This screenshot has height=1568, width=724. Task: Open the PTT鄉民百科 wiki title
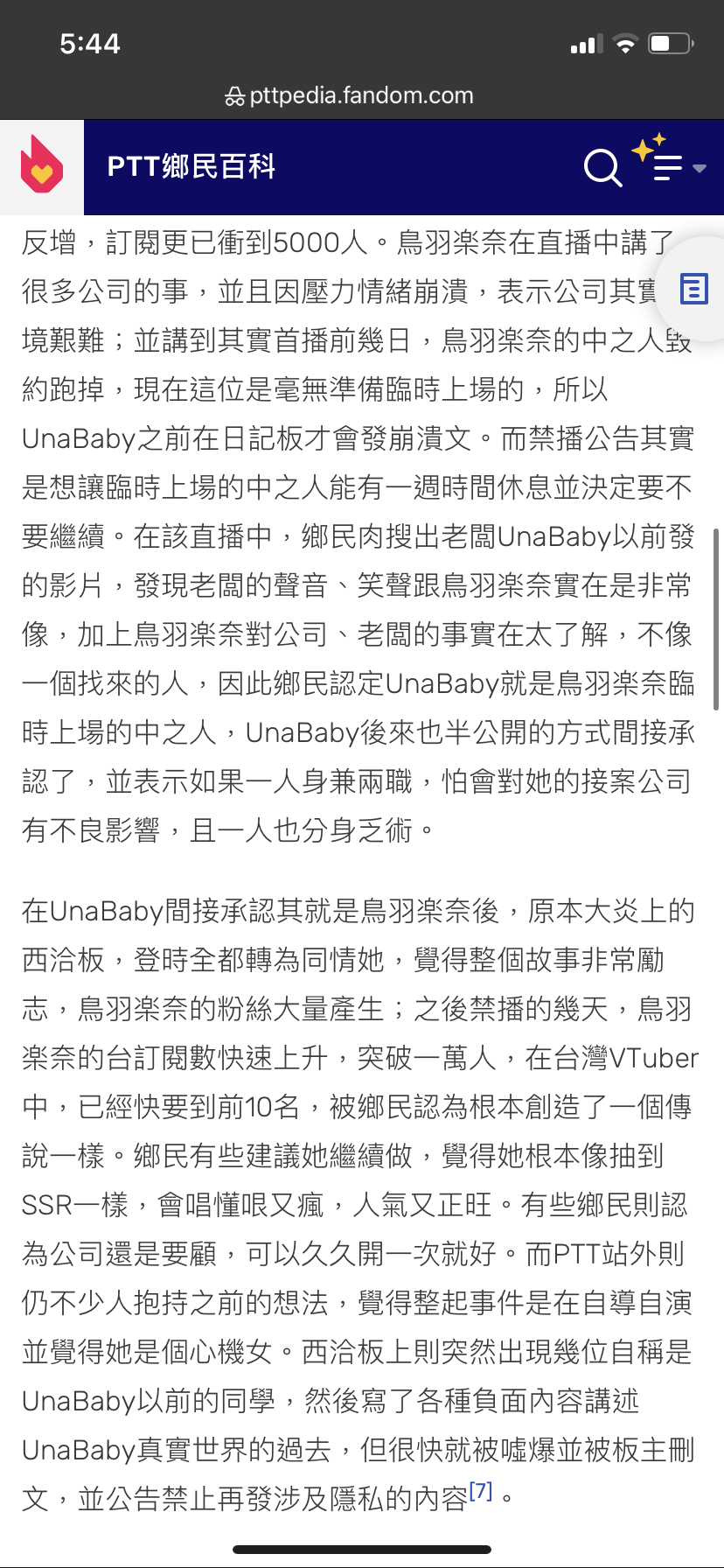(191, 166)
